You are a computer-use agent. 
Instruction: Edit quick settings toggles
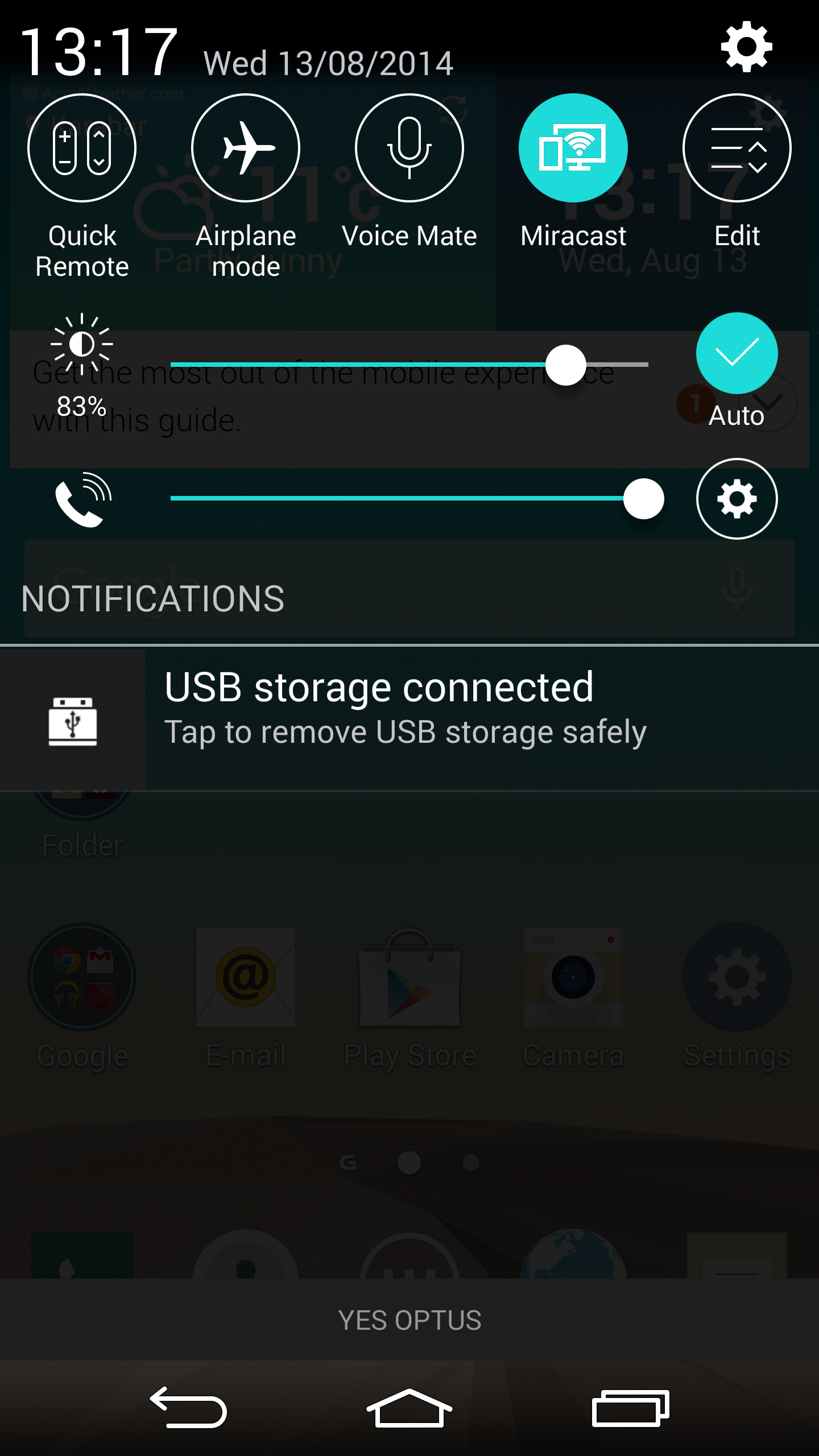737,148
